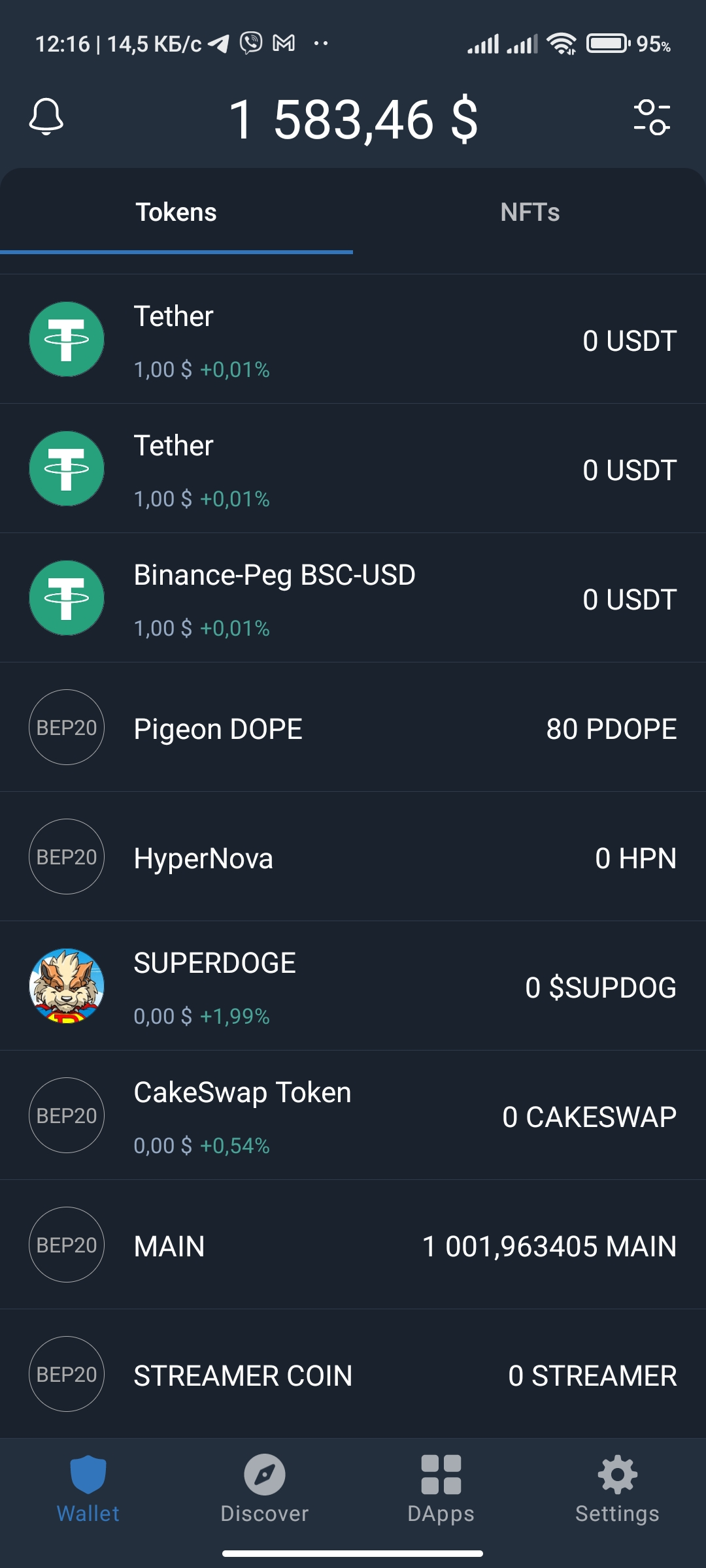The image size is (706, 1568).
Task: Open the SUPERDOGE token row
Action: coord(353,986)
